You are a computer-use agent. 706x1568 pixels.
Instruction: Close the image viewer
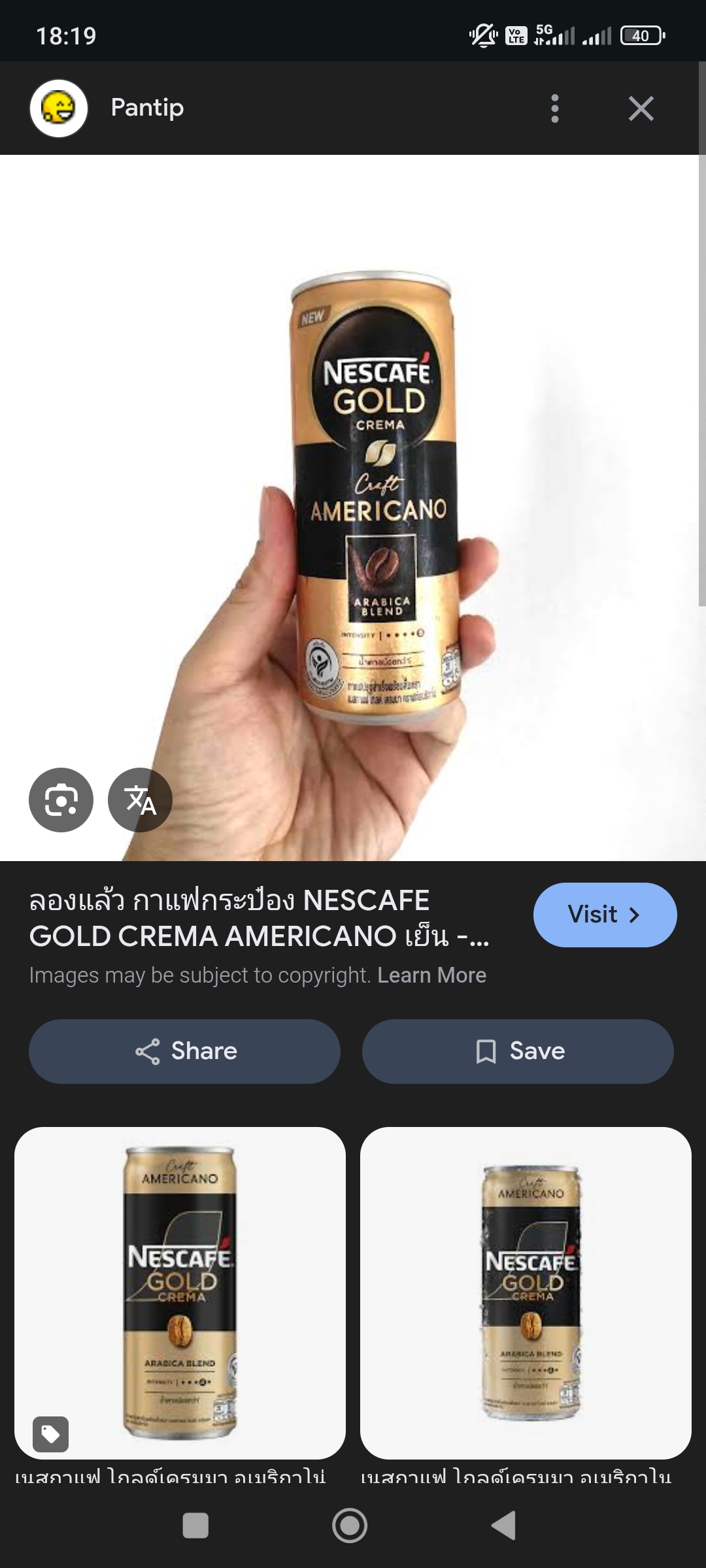pos(641,108)
